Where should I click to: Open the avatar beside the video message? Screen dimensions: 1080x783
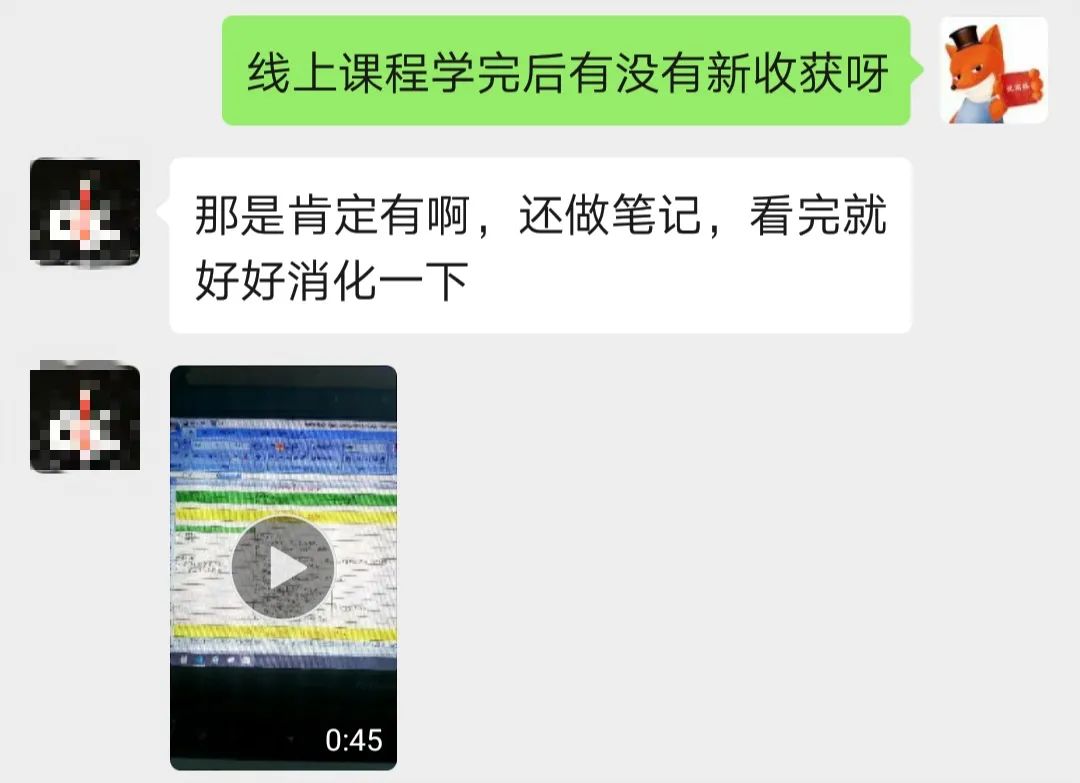(x=85, y=417)
